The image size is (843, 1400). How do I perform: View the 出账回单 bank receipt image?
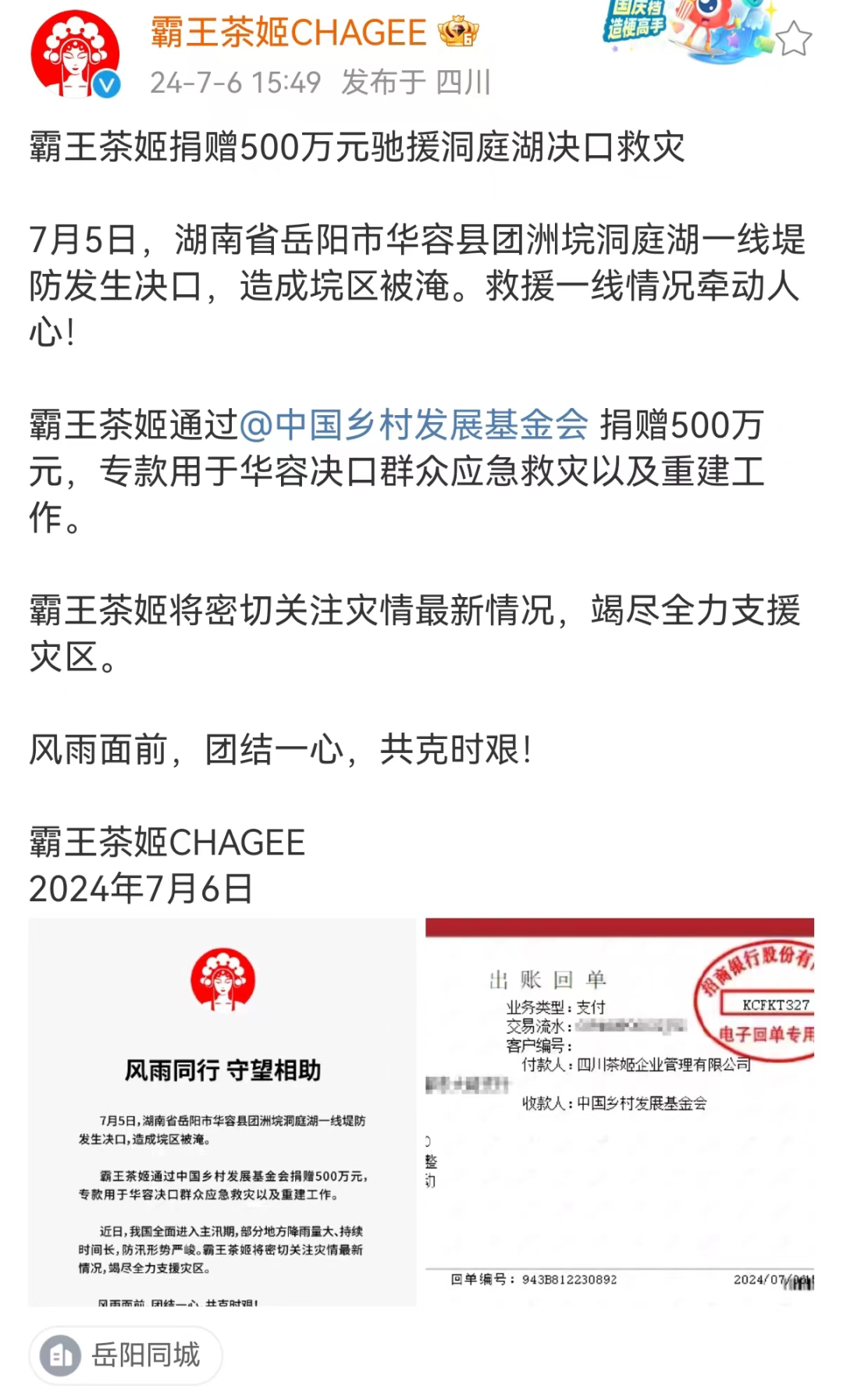click(619, 1111)
